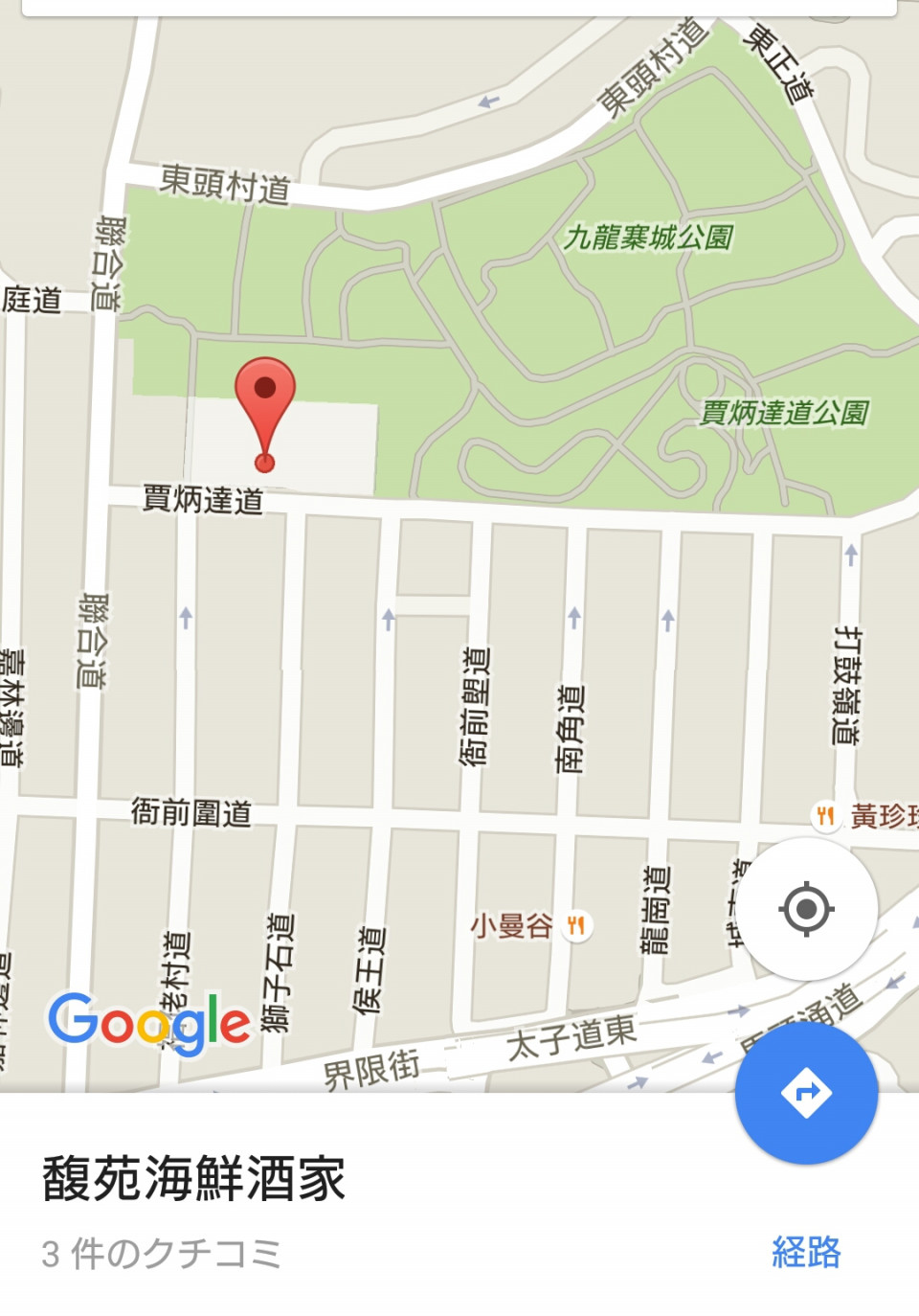Open the 小曼谷 restaurant marker

575,925
